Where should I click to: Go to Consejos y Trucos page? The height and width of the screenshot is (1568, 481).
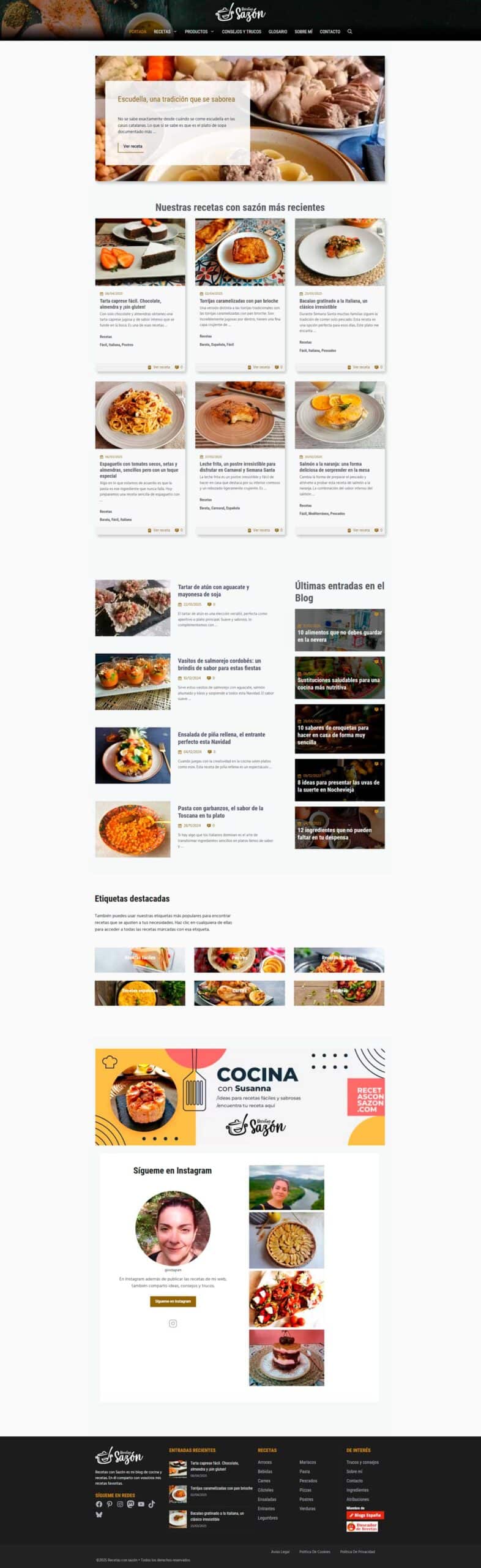click(x=241, y=31)
